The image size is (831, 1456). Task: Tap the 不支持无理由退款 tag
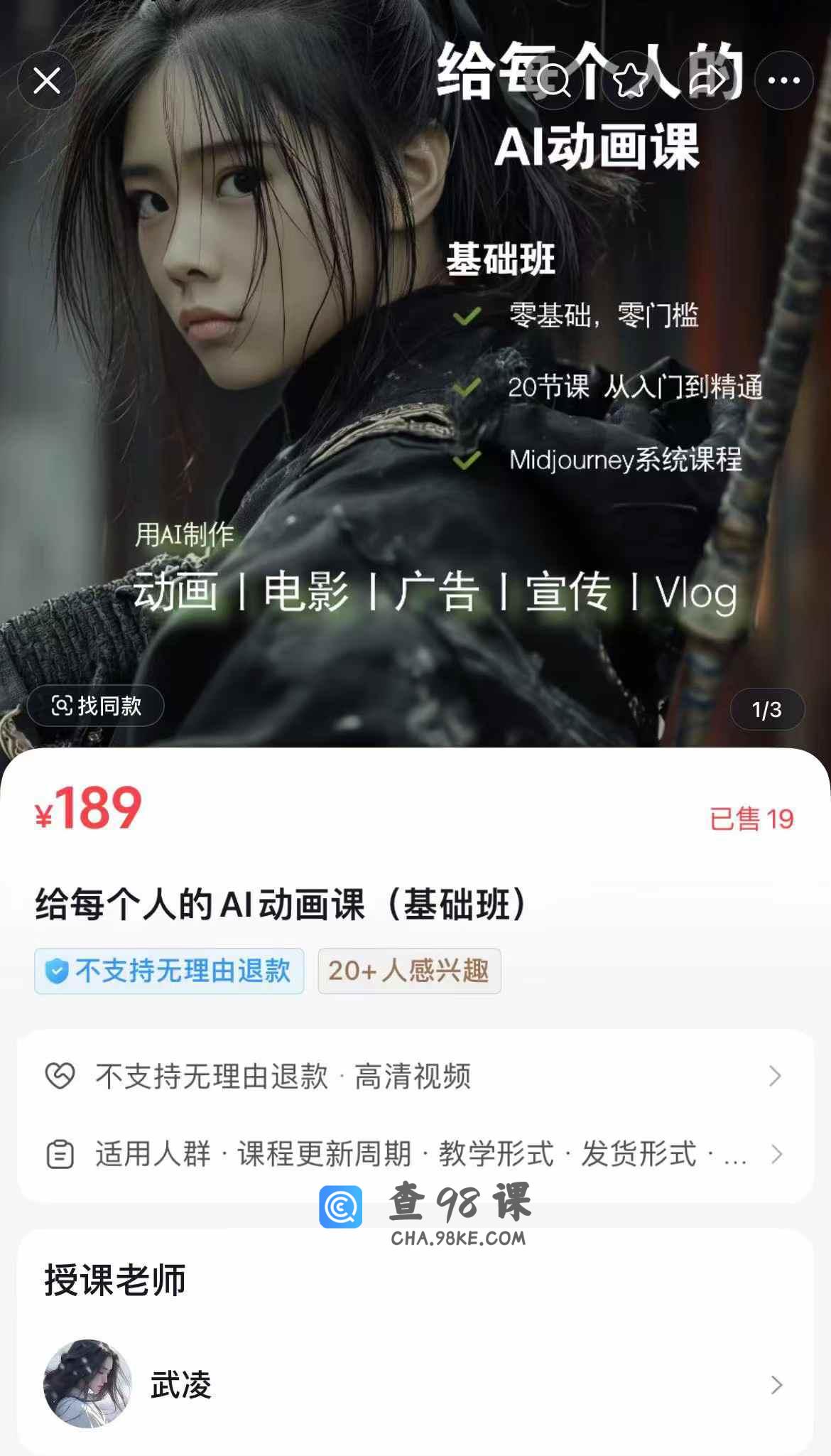click(169, 971)
